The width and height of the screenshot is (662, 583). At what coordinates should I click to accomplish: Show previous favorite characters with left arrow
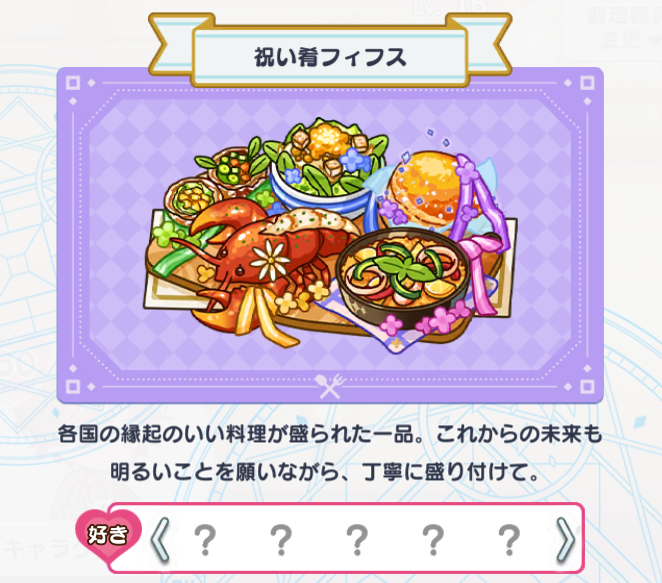click(x=160, y=540)
